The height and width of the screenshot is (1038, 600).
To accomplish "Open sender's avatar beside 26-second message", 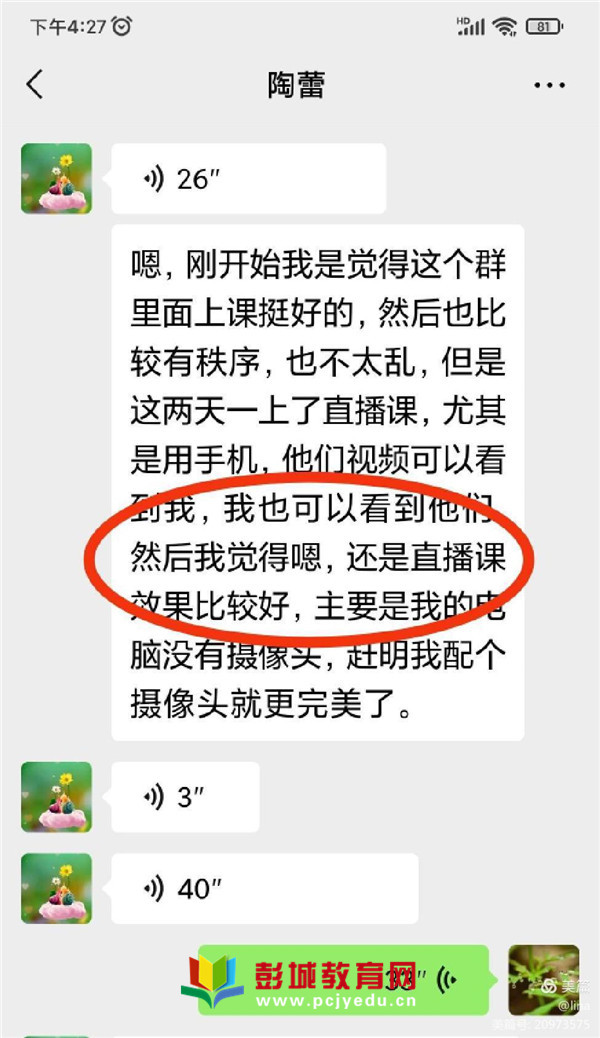I will [57, 179].
